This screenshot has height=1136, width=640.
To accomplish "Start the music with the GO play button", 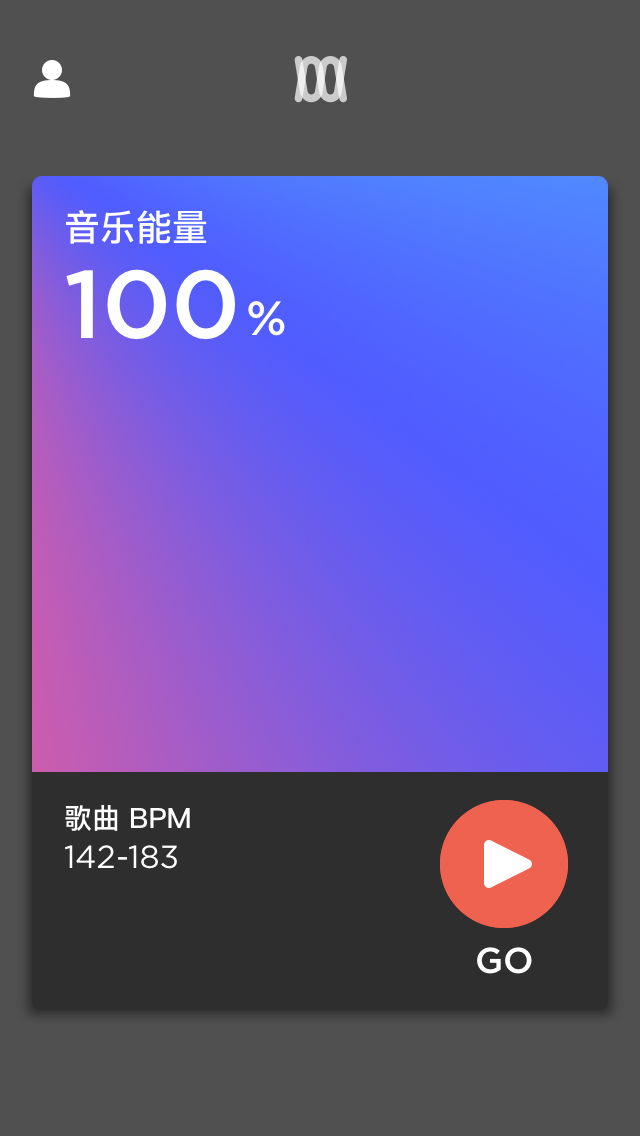I will tap(504, 864).
